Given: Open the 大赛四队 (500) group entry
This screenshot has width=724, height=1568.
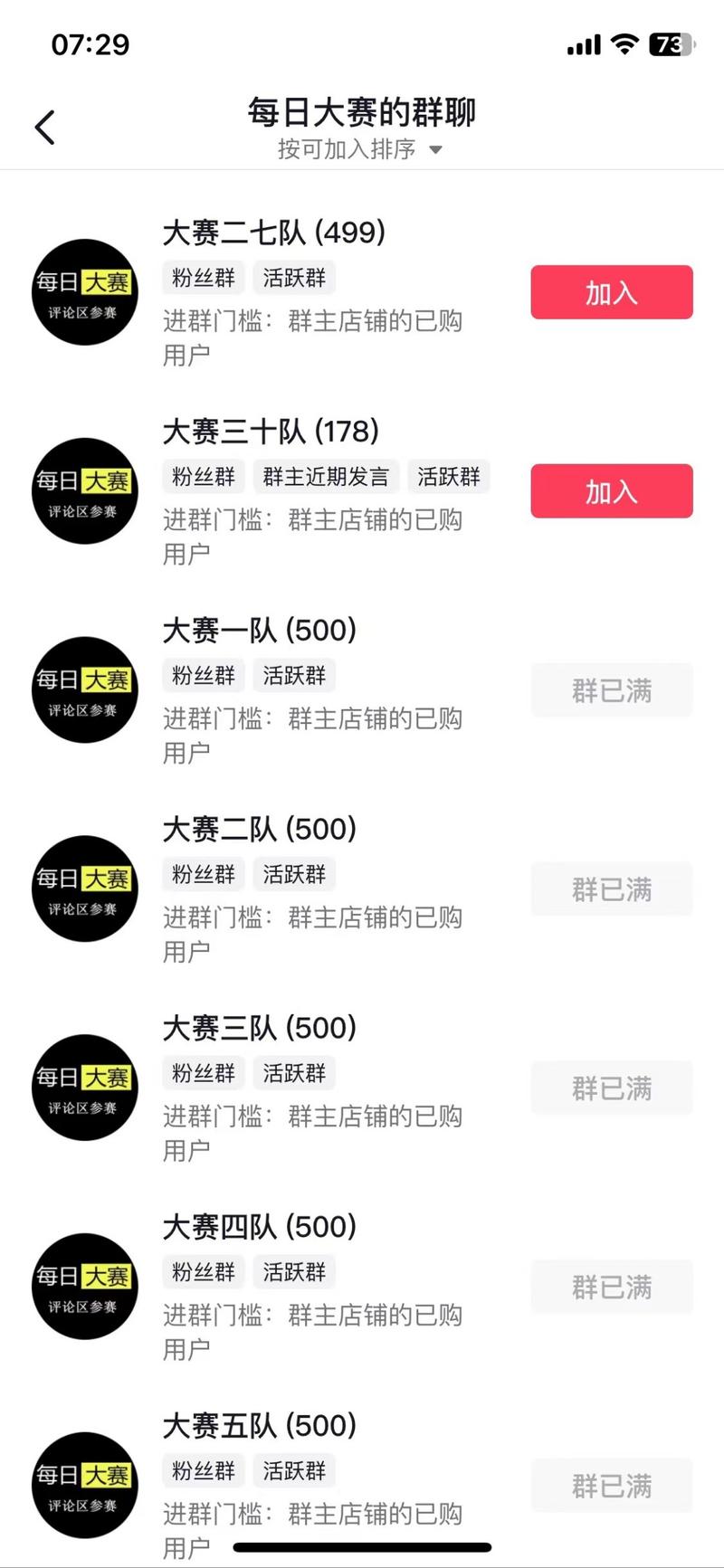Looking at the screenshot, I should [362, 1288].
